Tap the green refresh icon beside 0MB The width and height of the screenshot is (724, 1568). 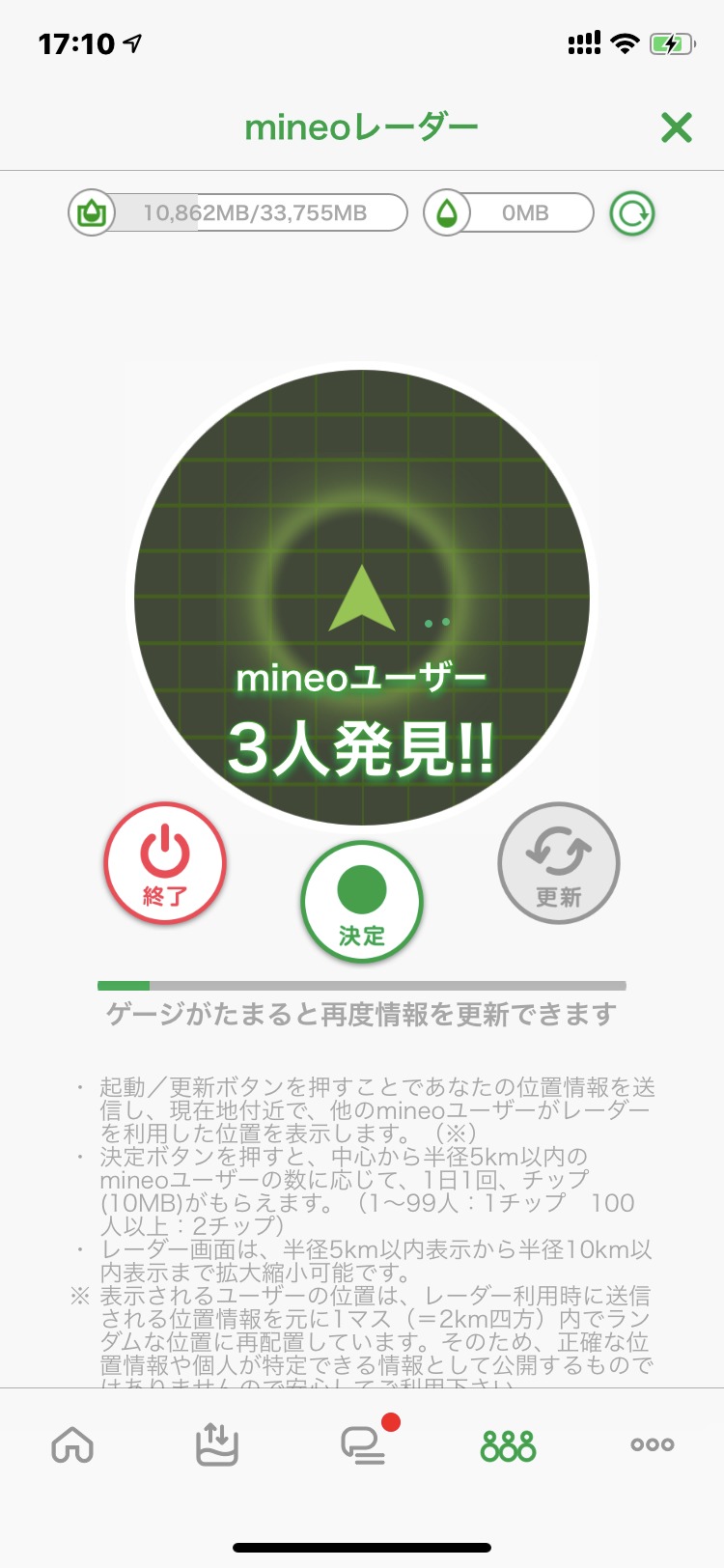tap(632, 213)
